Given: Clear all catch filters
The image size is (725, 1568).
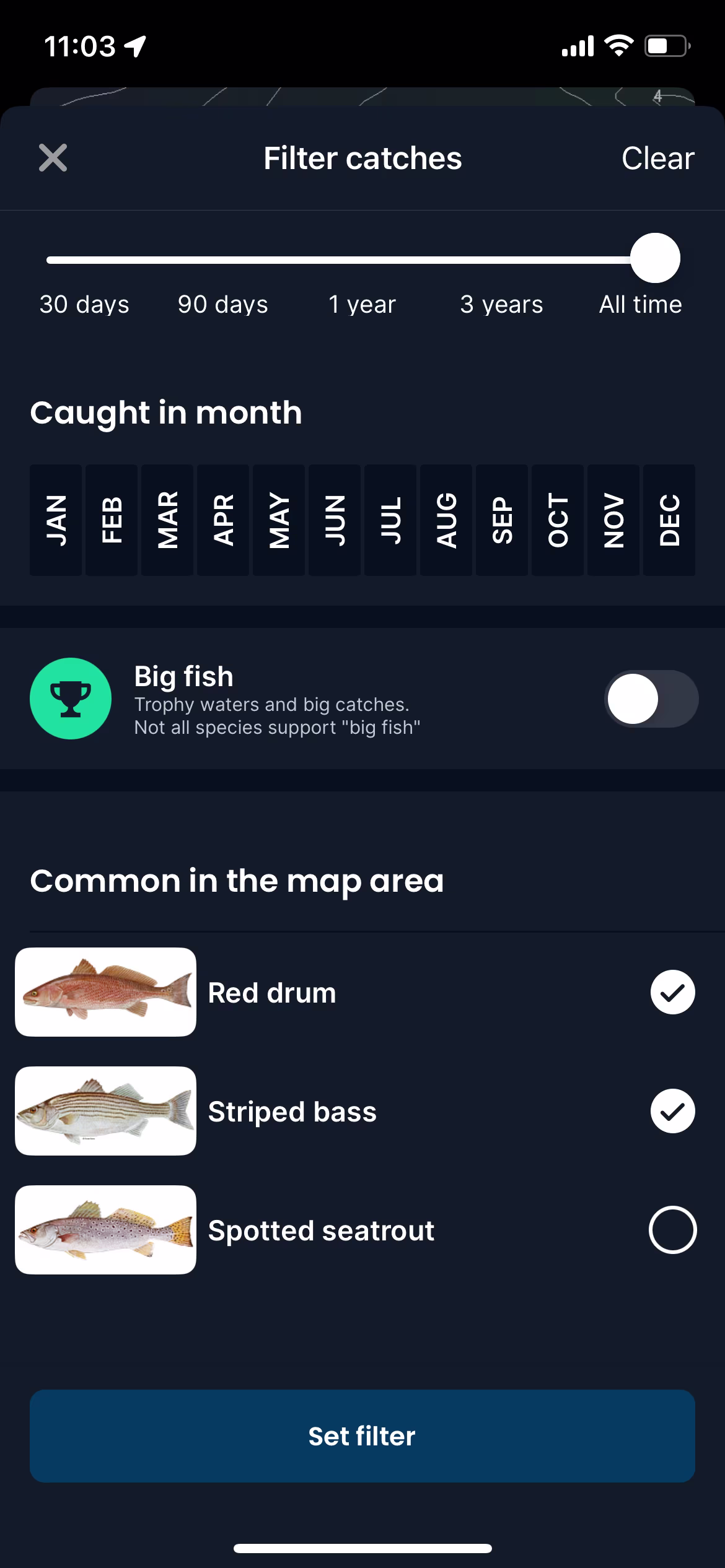Looking at the screenshot, I should (657, 158).
